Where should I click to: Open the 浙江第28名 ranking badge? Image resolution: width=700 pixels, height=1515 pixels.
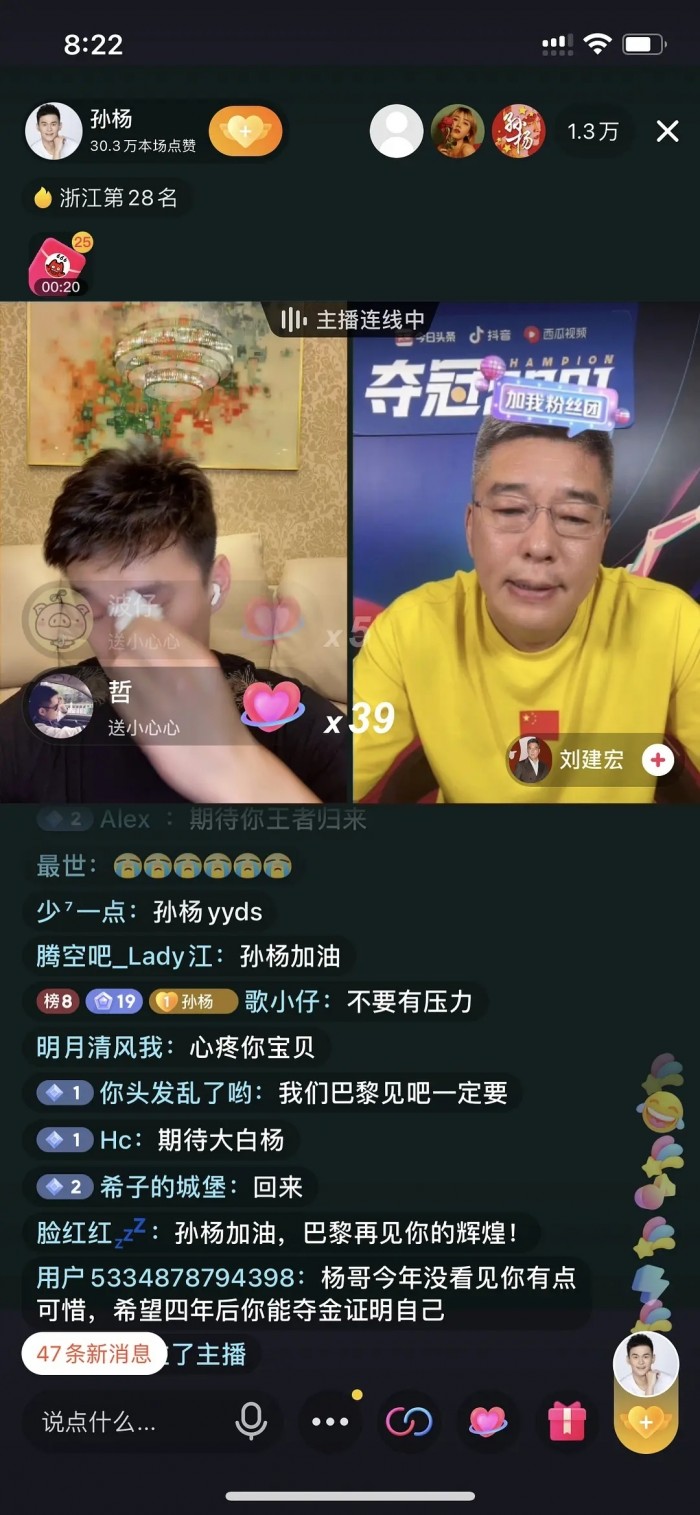[x=106, y=198]
